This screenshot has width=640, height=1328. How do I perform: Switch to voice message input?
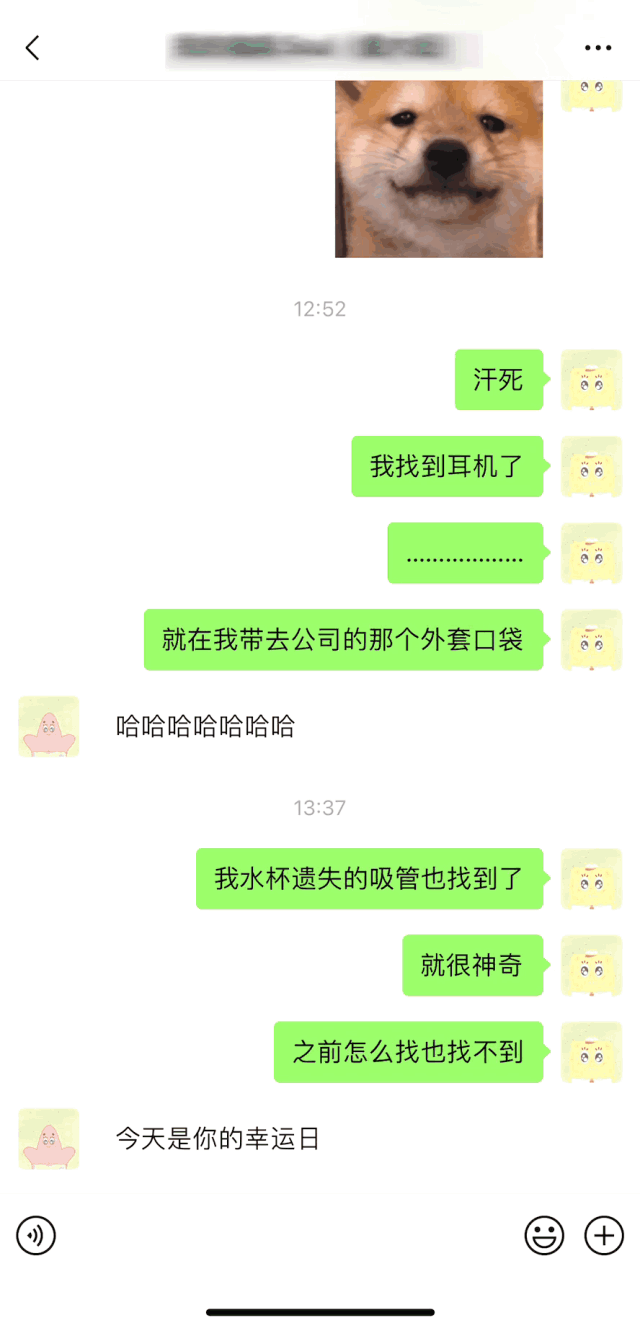[x=36, y=1236]
